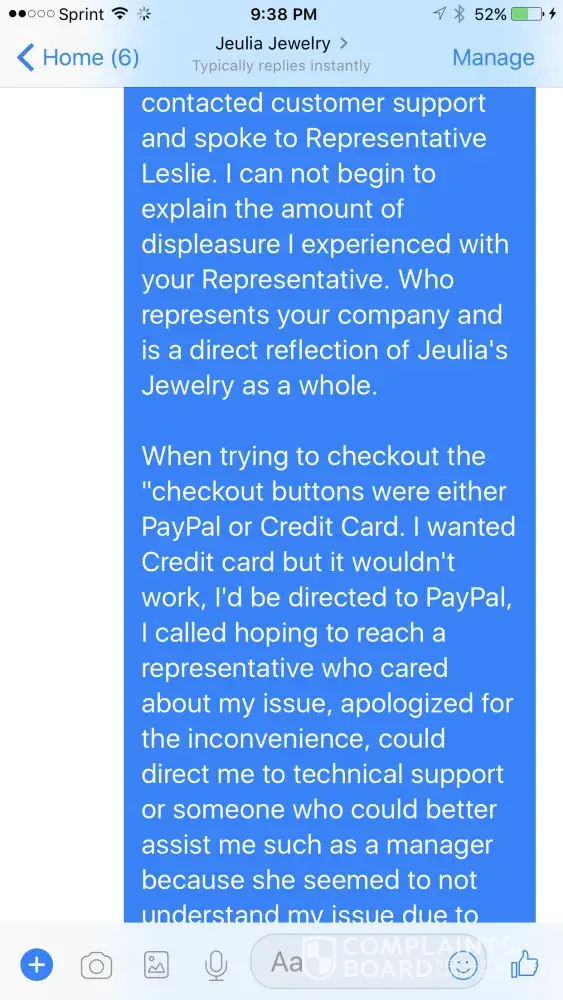The width and height of the screenshot is (563, 1000).
Task: Open the camera
Action: (x=96, y=966)
